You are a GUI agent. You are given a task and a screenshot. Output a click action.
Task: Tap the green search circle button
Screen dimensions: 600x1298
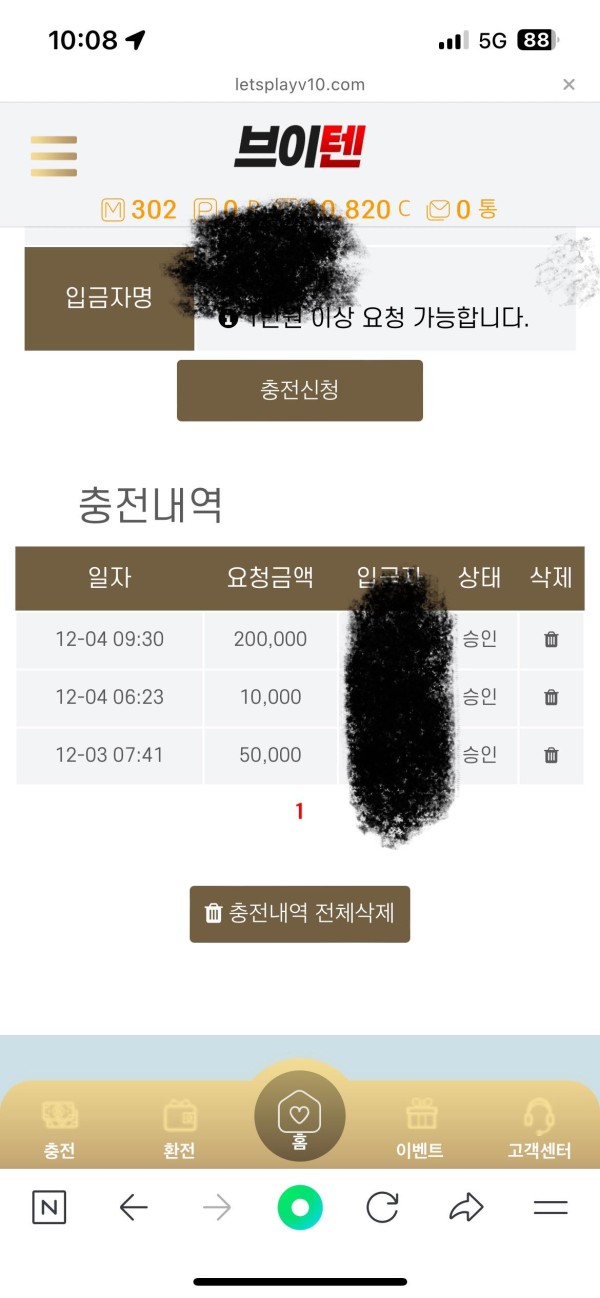(300, 1207)
